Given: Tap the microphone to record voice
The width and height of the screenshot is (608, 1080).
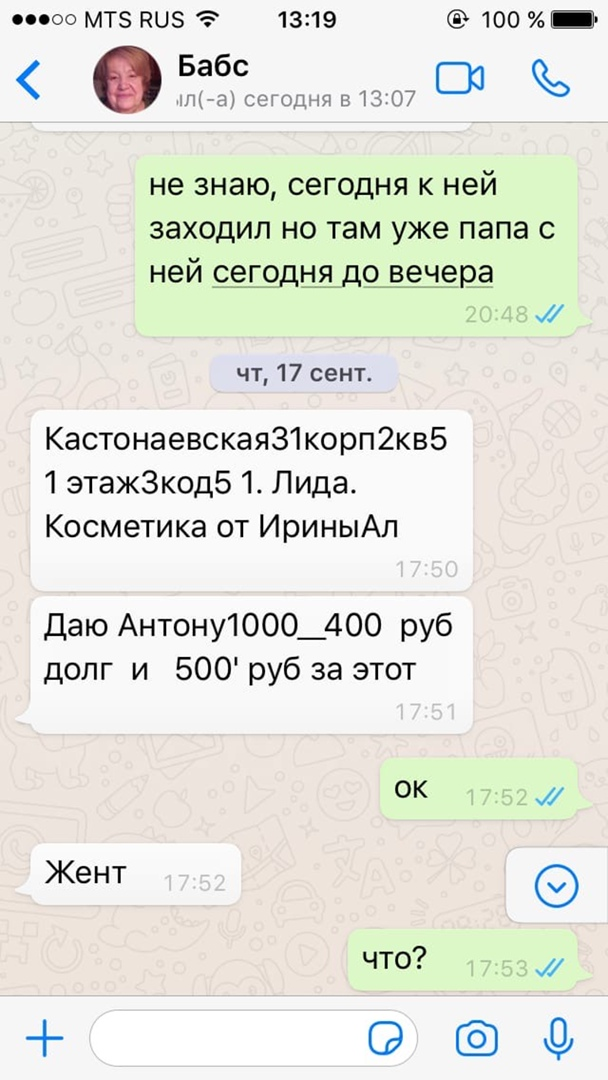Looking at the screenshot, I should point(558,1039).
